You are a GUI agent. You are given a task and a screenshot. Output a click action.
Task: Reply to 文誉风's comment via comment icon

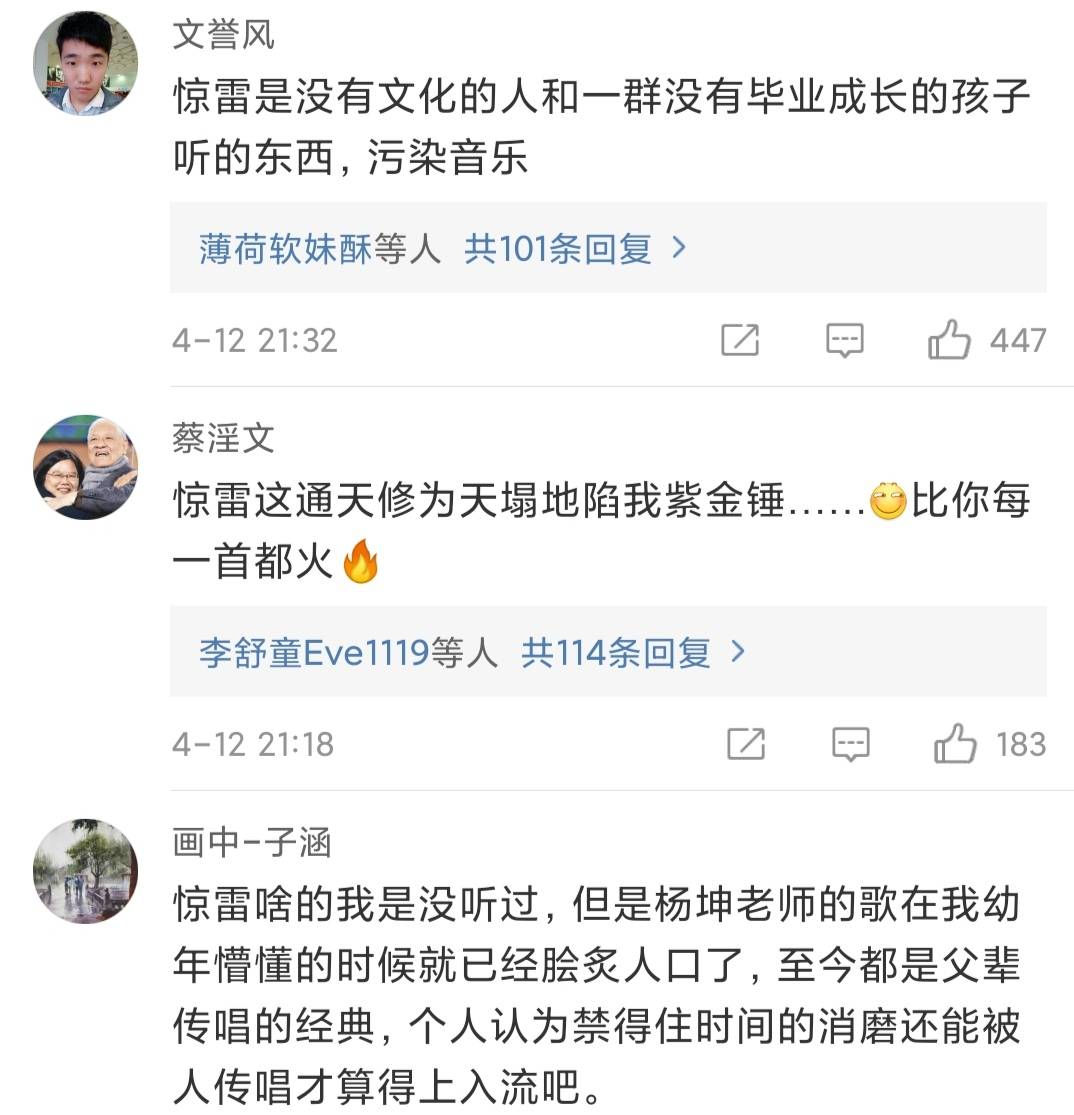click(x=845, y=341)
